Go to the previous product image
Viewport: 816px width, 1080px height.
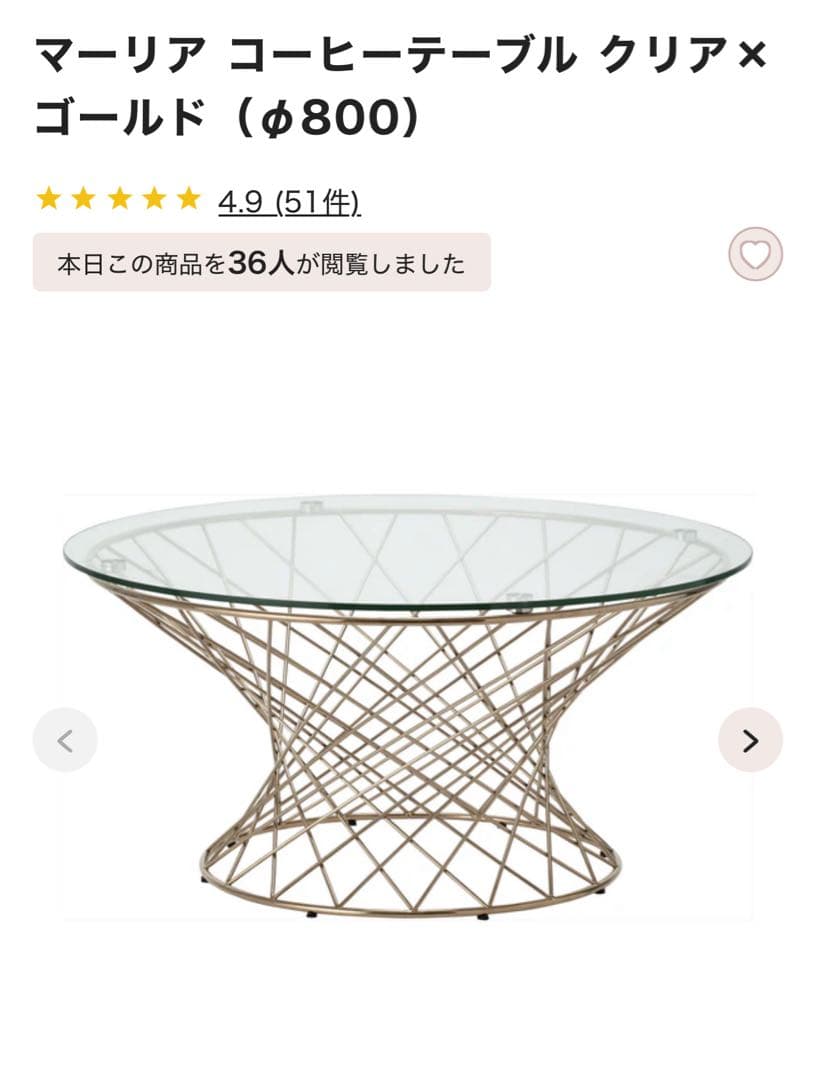click(x=65, y=740)
